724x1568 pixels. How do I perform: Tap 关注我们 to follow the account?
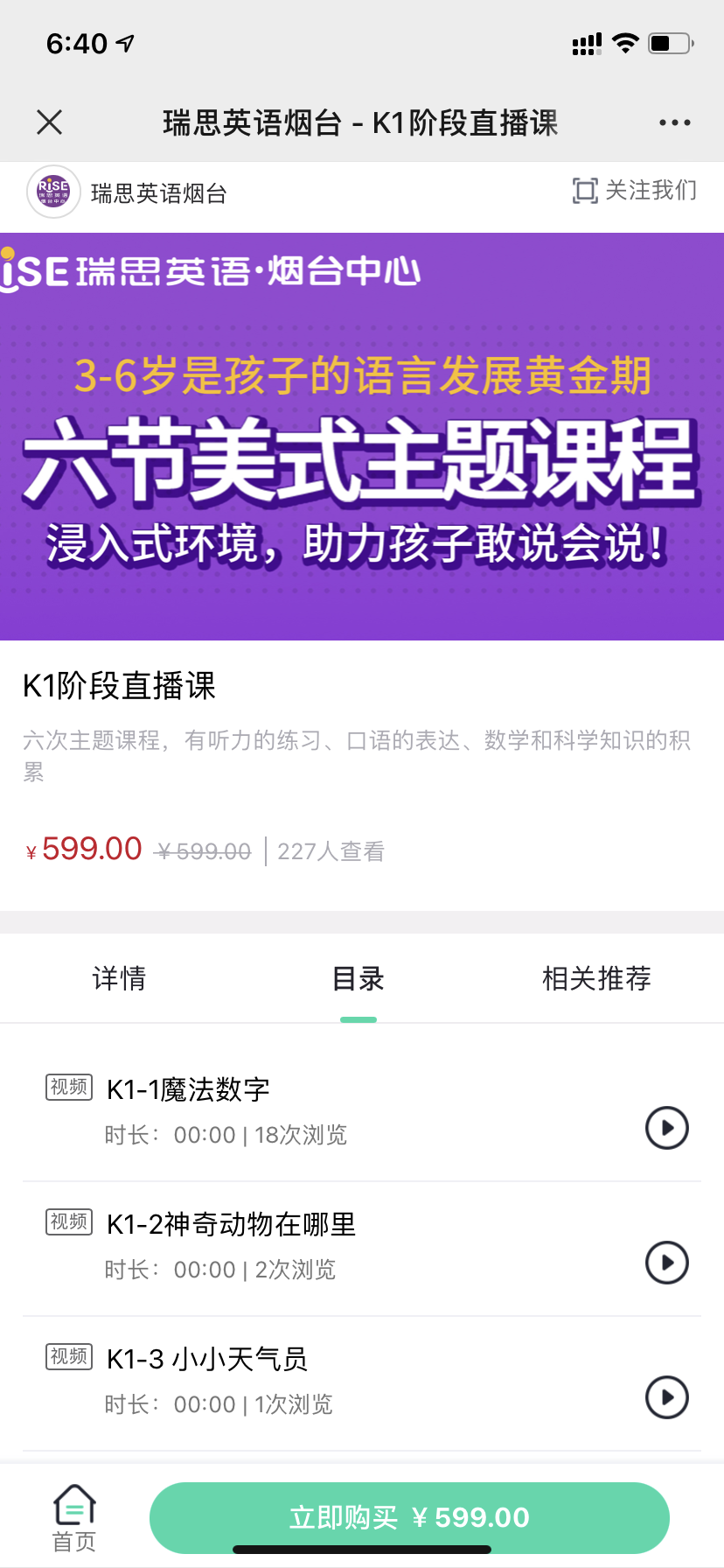[x=635, y=191]
